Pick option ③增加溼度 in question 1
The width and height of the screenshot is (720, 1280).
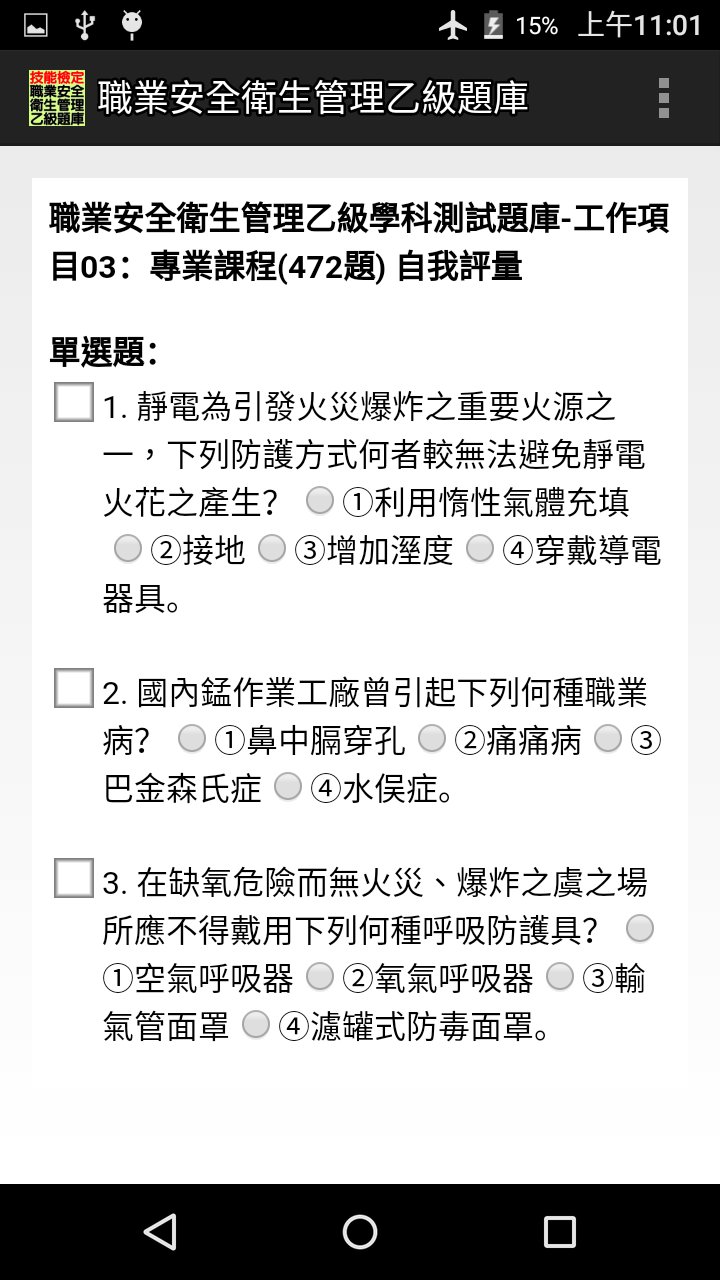pos(272,548)
